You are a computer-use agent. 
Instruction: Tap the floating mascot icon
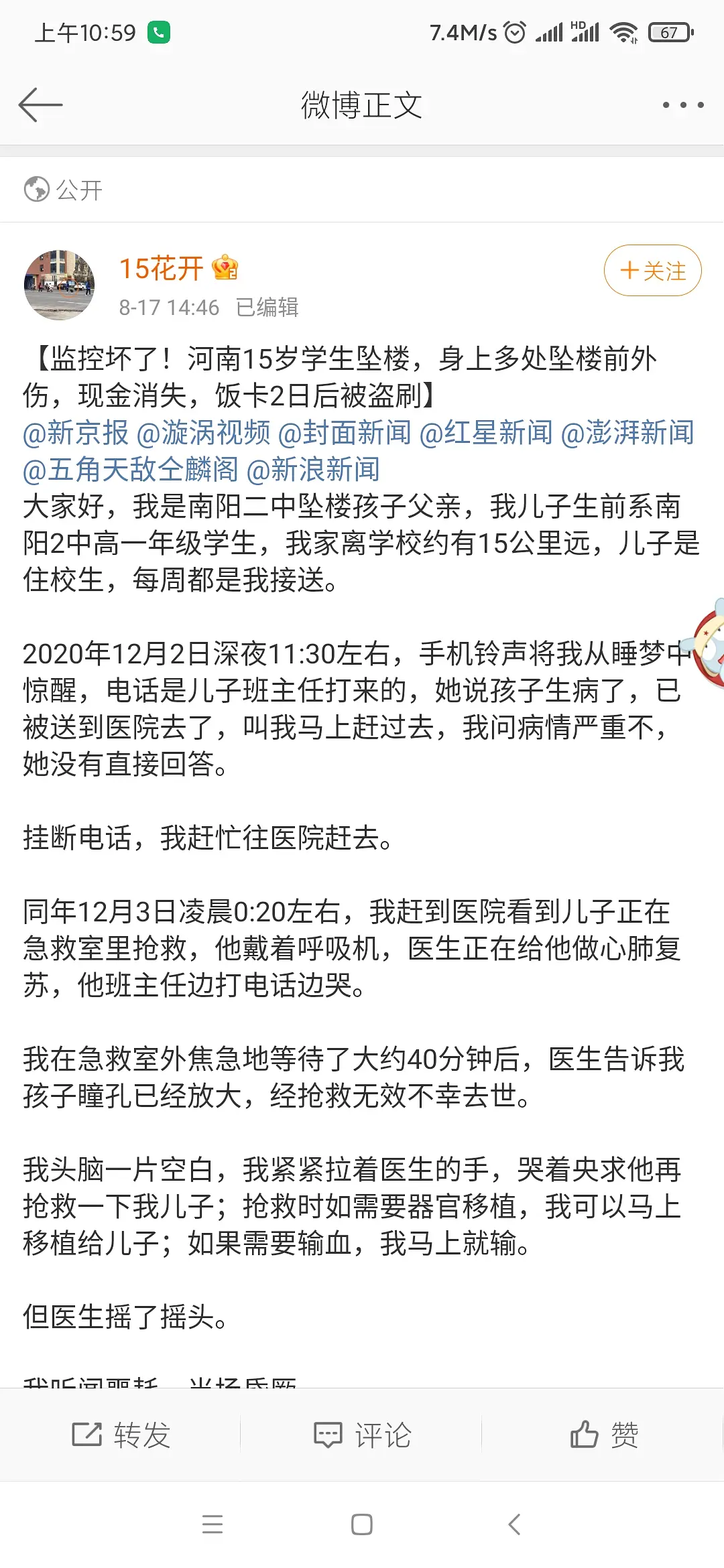click(709, 644)
